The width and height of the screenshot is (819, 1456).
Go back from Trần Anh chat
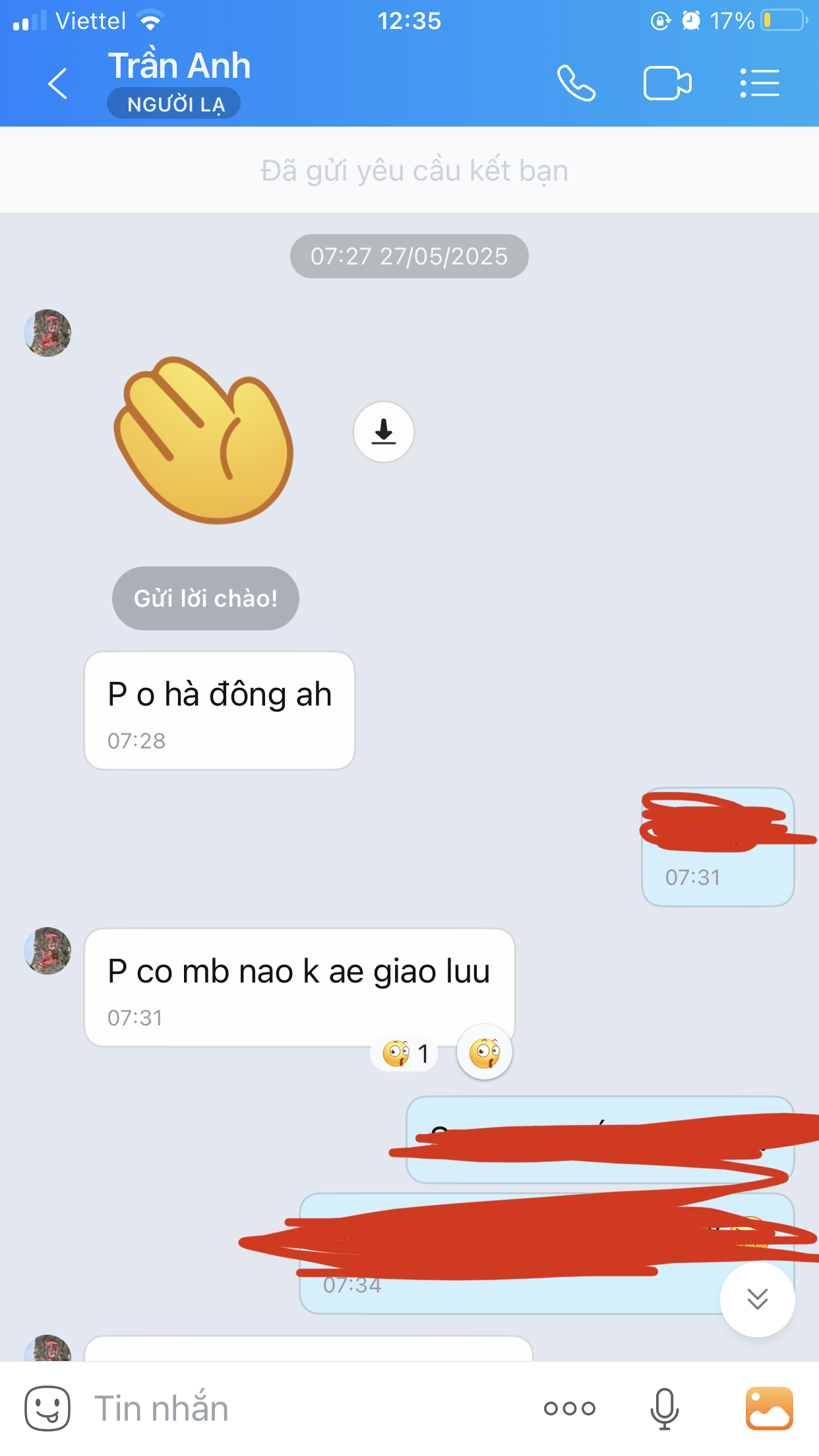pos(58,84)
